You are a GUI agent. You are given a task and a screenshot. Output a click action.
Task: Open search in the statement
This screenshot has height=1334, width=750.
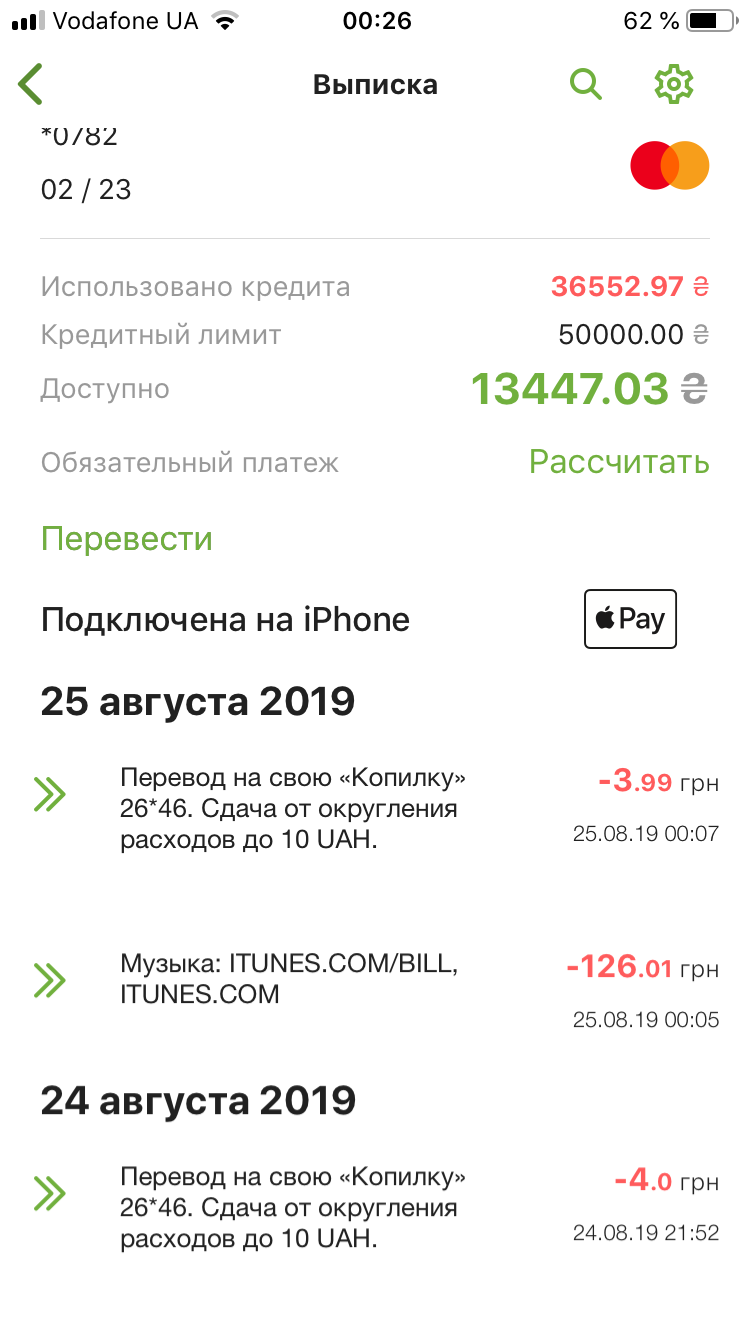[x=586, y=84]
